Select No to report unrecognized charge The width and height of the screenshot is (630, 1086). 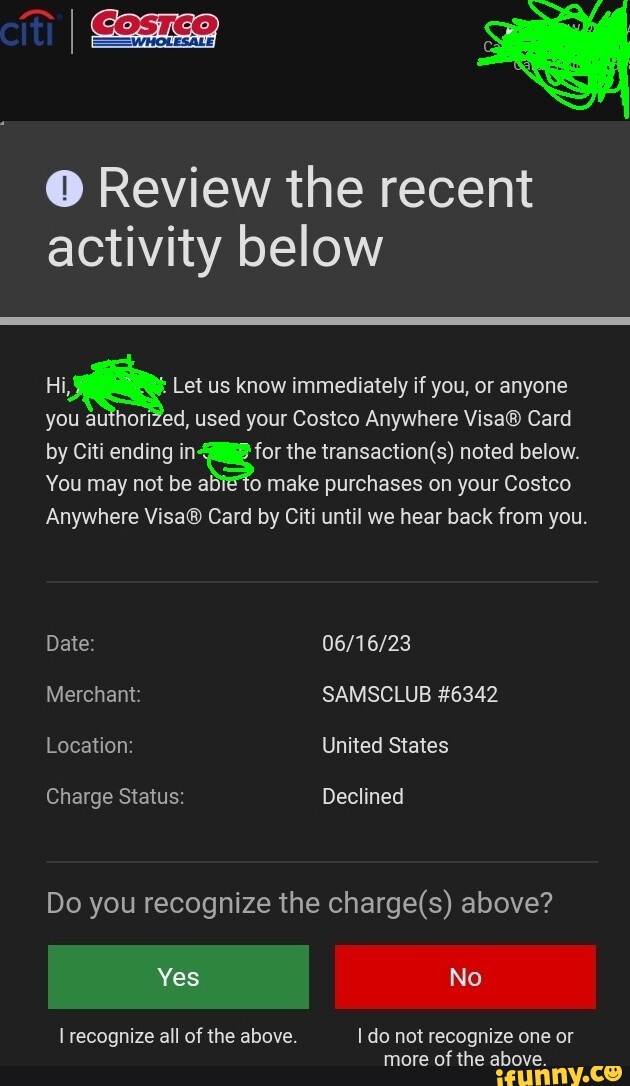click(x=465, y=977)
